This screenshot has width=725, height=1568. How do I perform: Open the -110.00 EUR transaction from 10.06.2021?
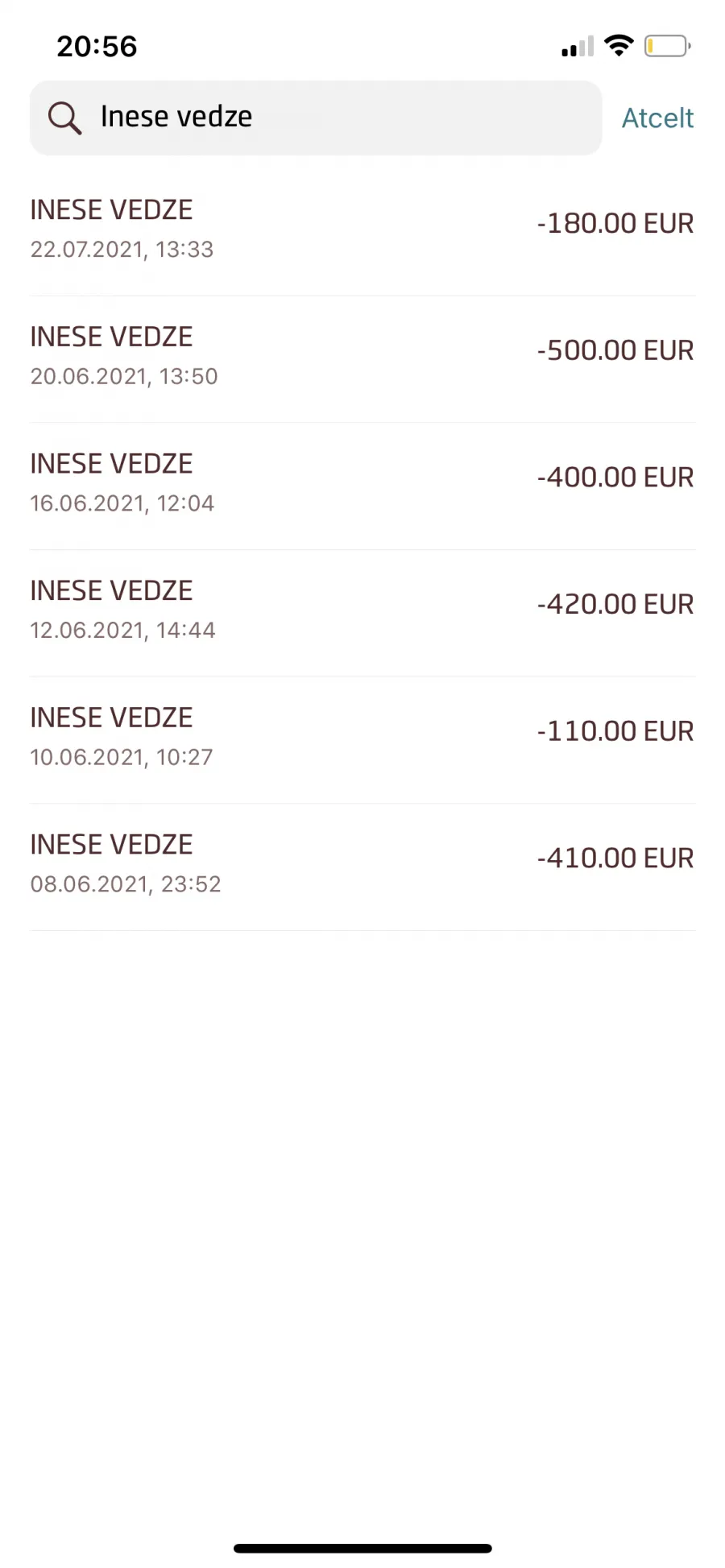(362, 740)
